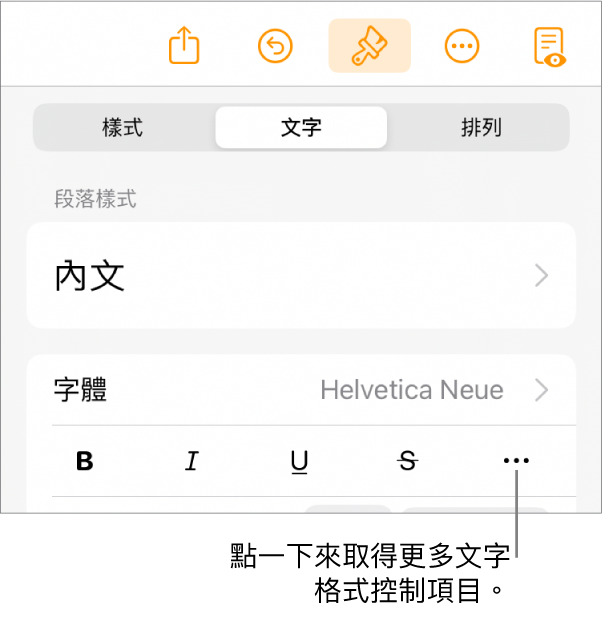Tap the share icon
Image resolution: width=603 pixels, height=617 pixels.
pyautogui.click(x=185, y=46)
